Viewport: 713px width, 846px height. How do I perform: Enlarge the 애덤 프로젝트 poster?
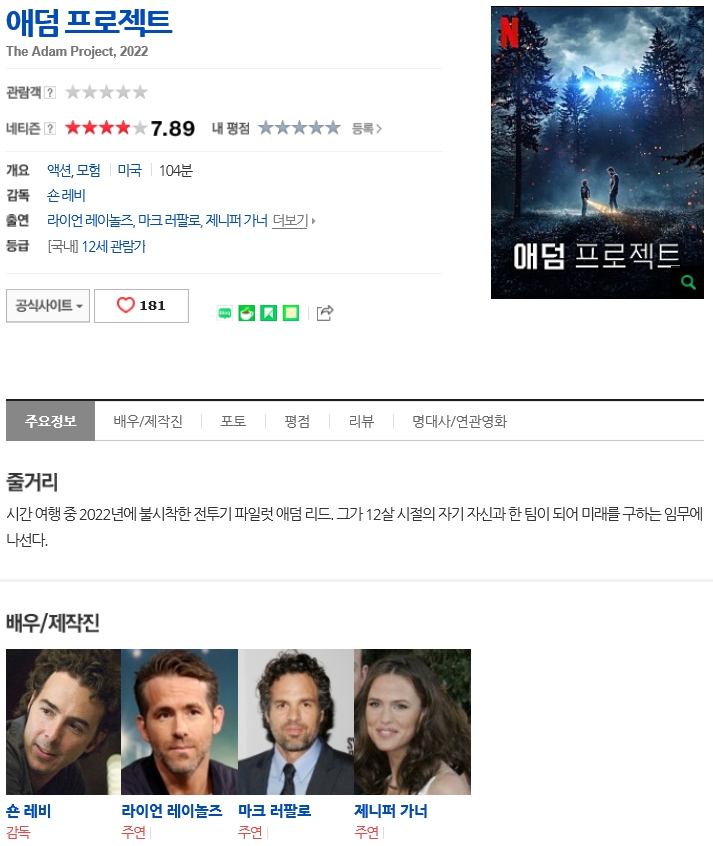click(x=597, y=152)
